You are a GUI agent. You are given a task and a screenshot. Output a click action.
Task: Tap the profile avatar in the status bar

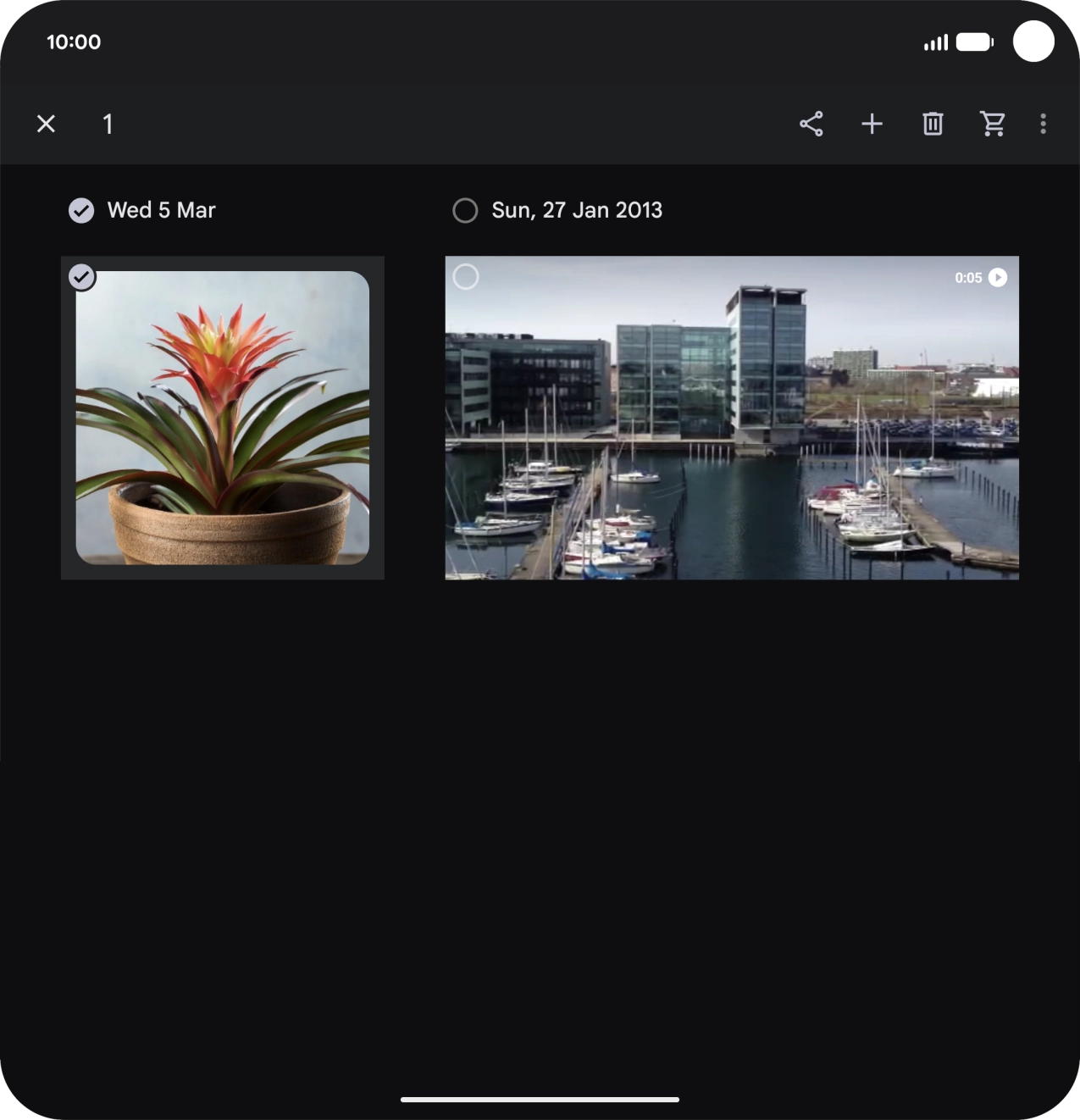pyautogui.click(x=1034, y=42)
